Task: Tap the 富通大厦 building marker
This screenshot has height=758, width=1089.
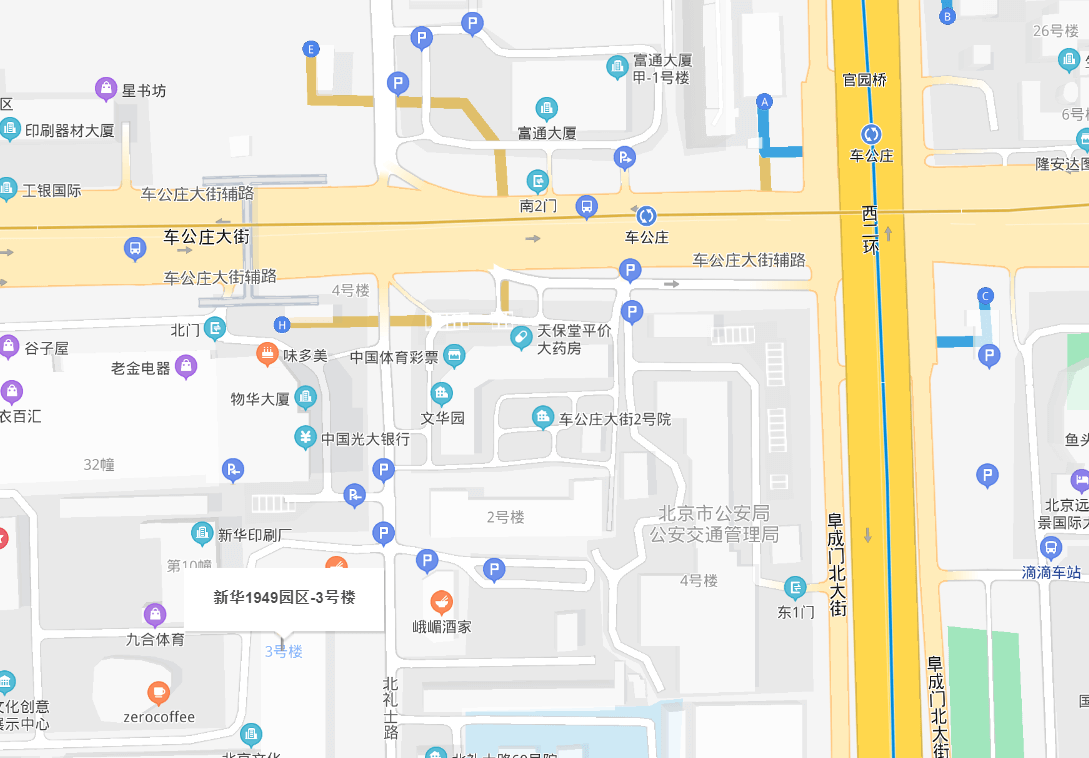Action: 546,108
